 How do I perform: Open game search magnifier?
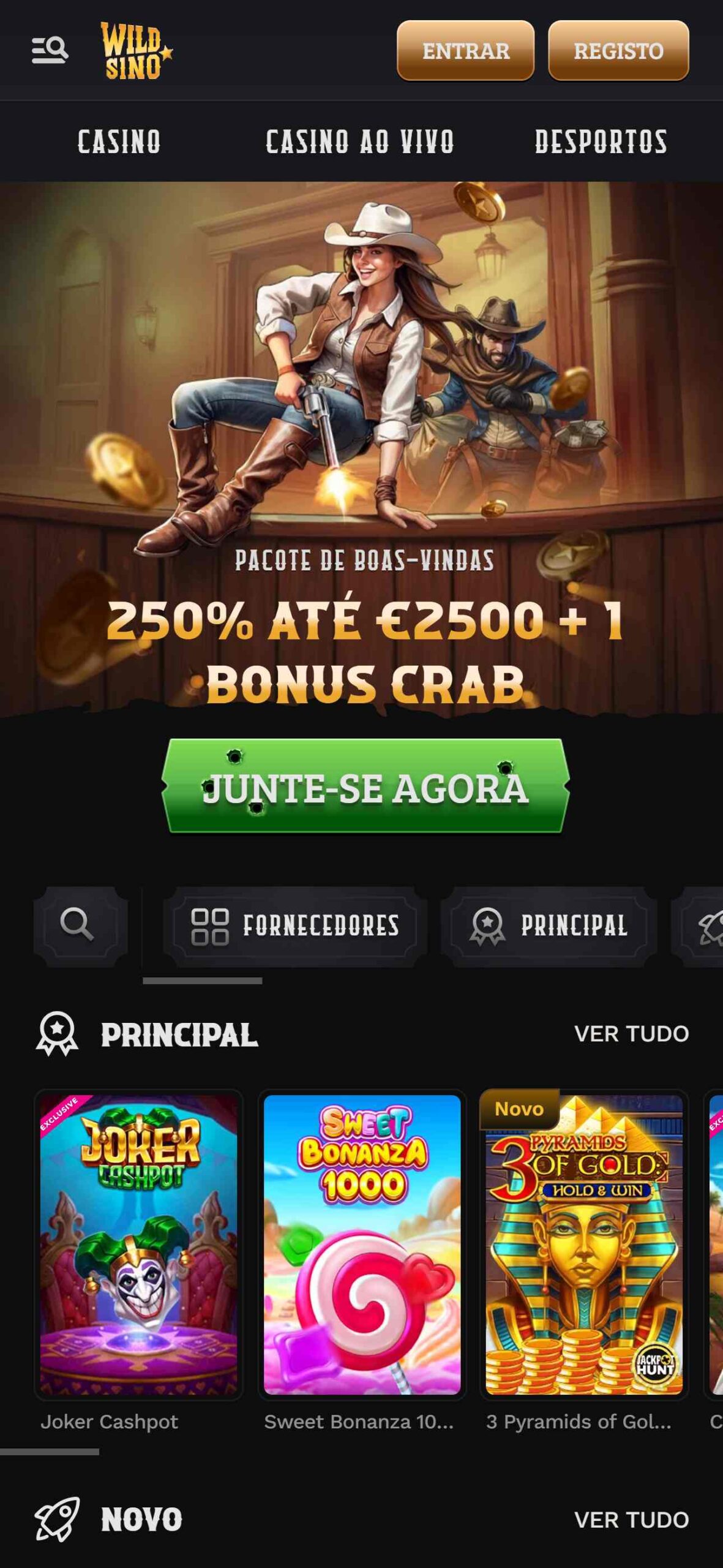78,924
